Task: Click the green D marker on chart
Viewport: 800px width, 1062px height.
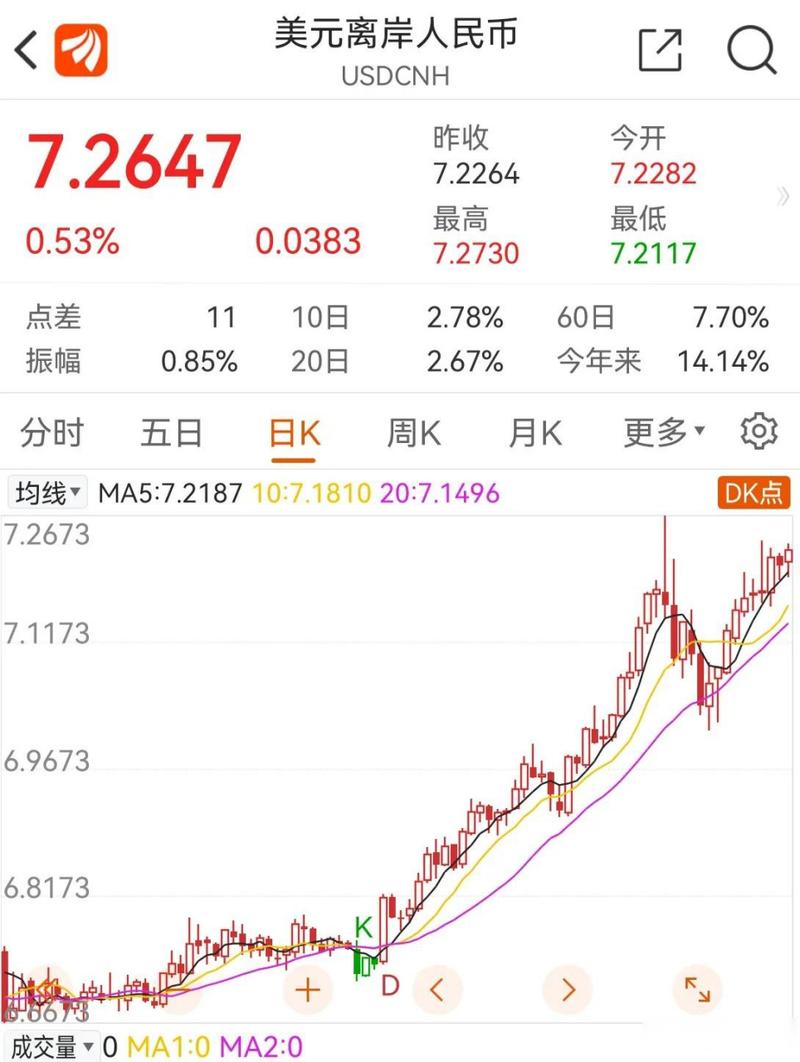Action: click(x=391, y=984)
